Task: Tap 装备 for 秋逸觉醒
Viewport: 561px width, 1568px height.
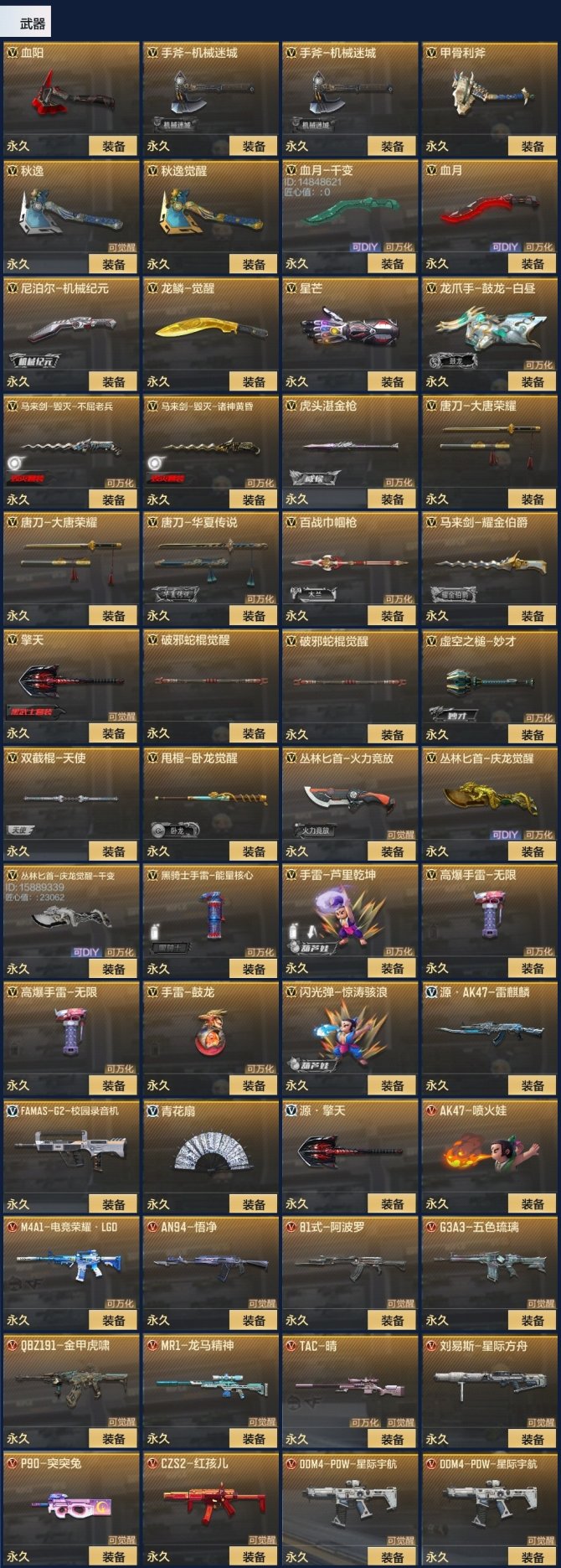Action: 254,264
